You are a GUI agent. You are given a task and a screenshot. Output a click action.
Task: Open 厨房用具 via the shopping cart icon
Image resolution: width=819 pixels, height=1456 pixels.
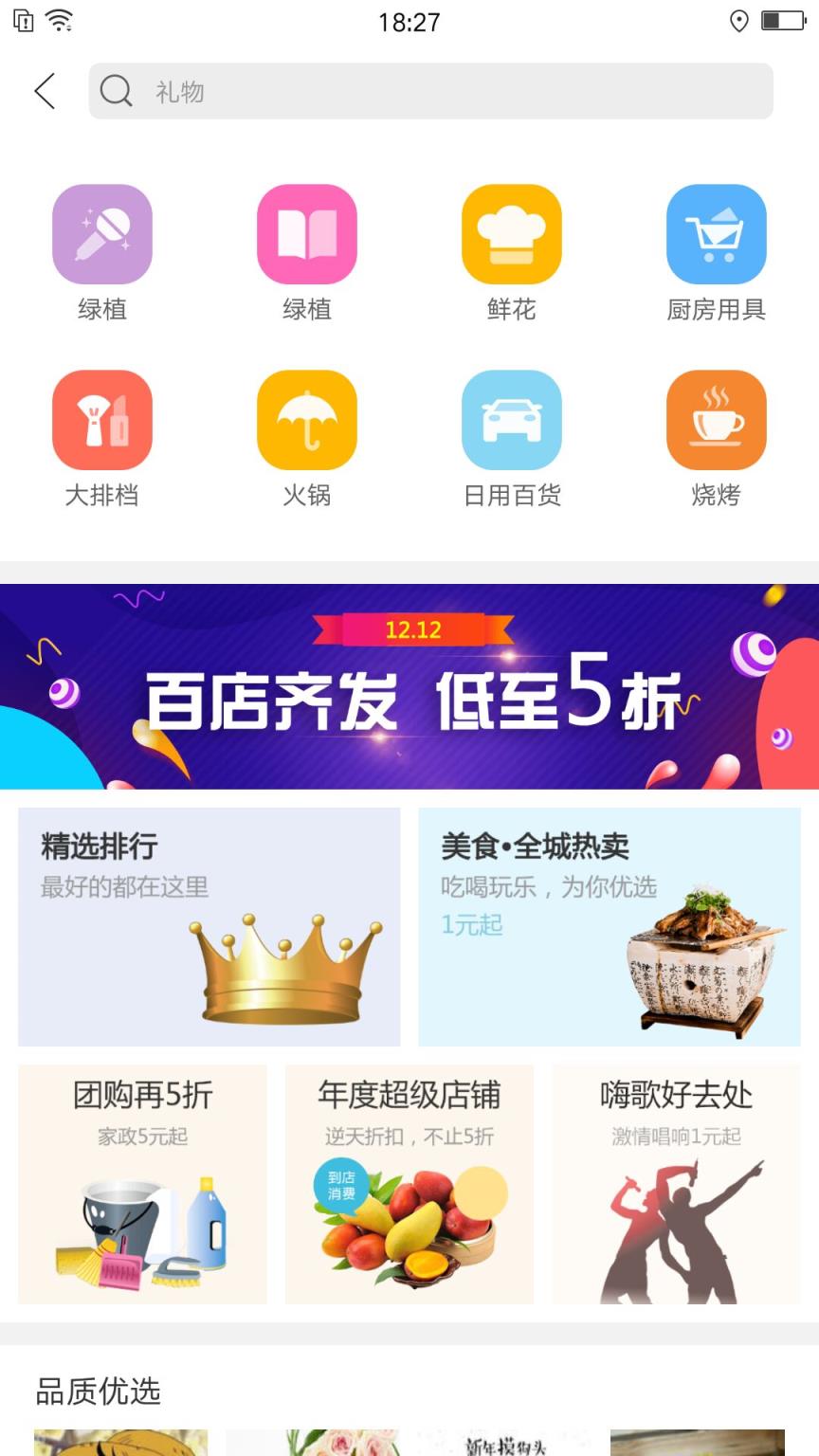click(717, 233)
